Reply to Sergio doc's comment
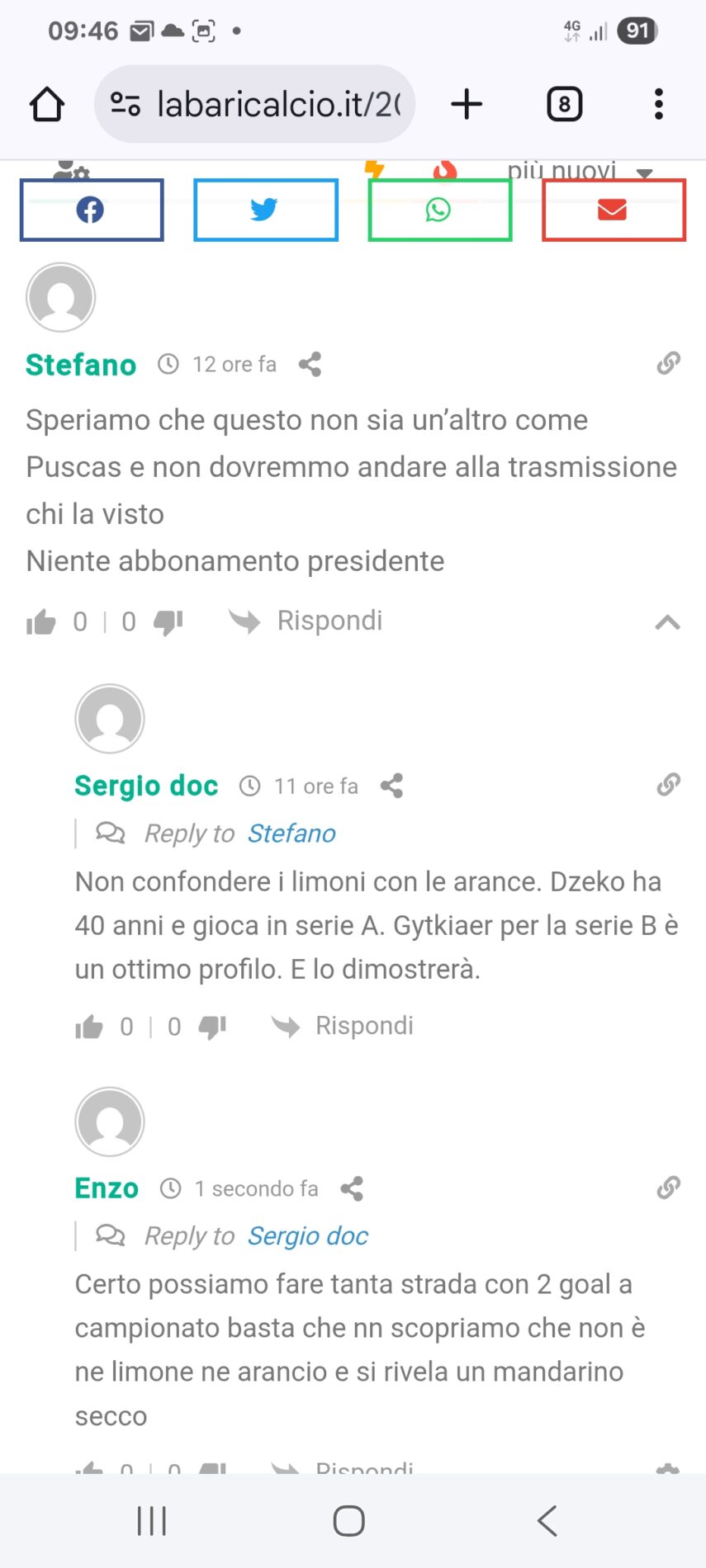Viewport: 706px width, 1568px height. click(x=363, y=1026)
